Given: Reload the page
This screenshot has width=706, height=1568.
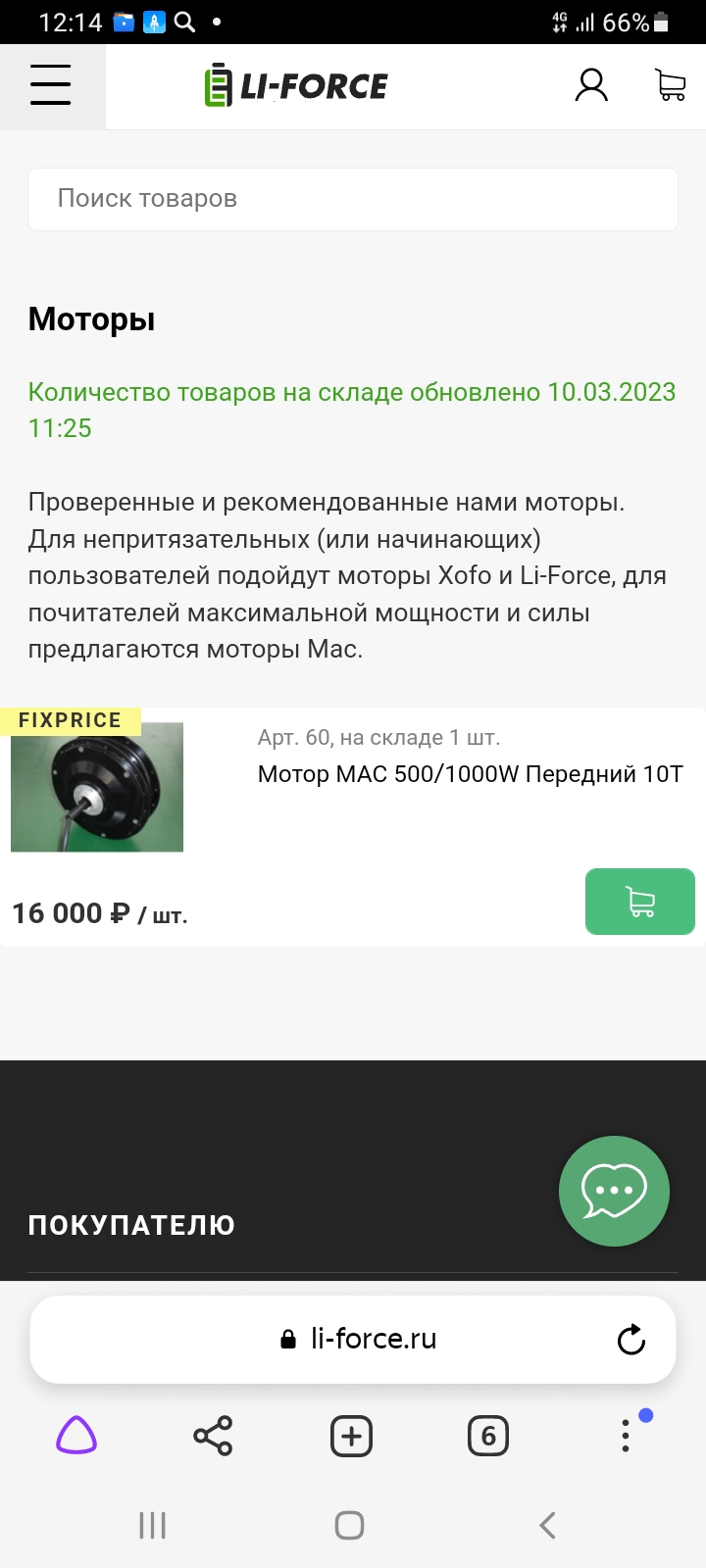Looking at the screenshot, I should (x=631, y=1340).
